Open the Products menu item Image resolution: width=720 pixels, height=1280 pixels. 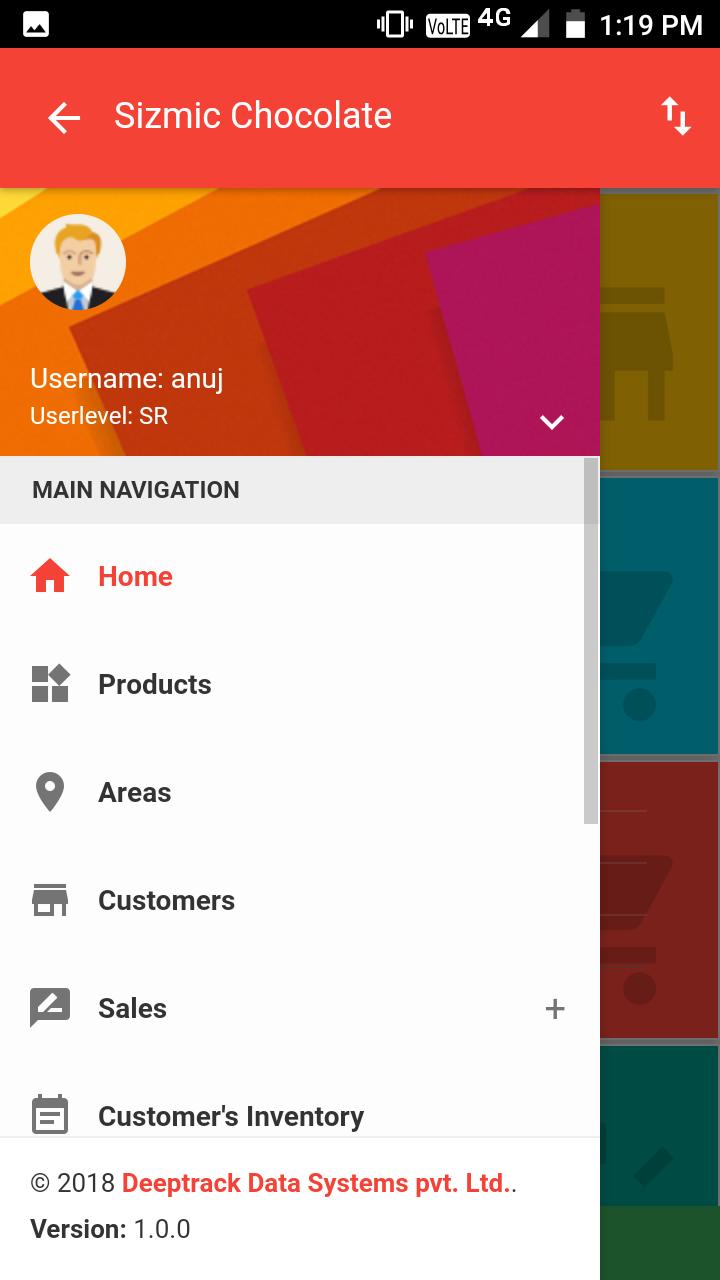tap(292, 684)
